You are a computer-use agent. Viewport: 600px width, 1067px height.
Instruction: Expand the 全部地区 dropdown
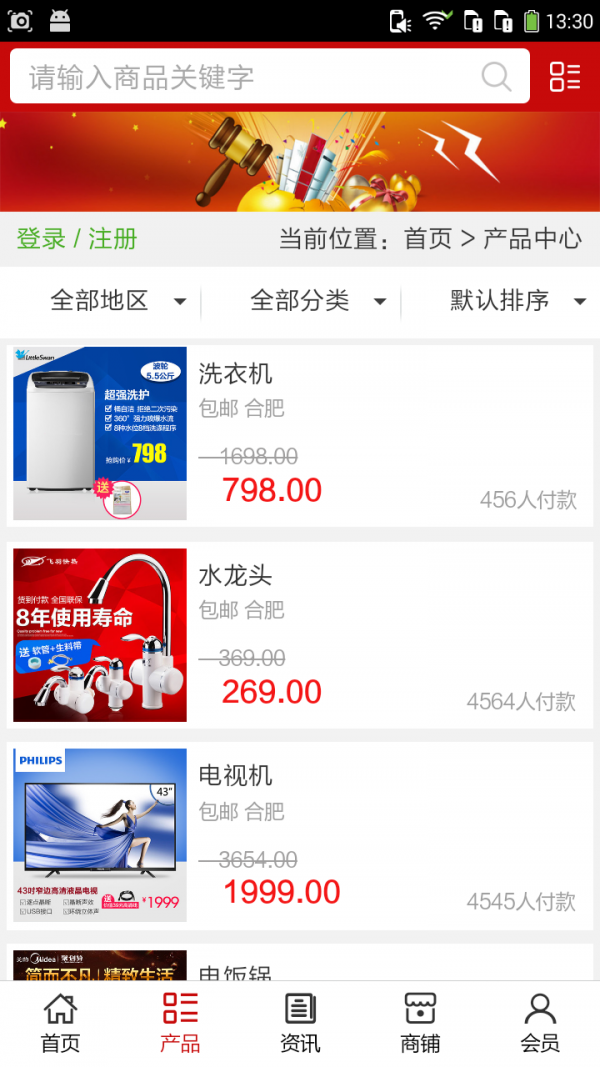pos(118,301)
